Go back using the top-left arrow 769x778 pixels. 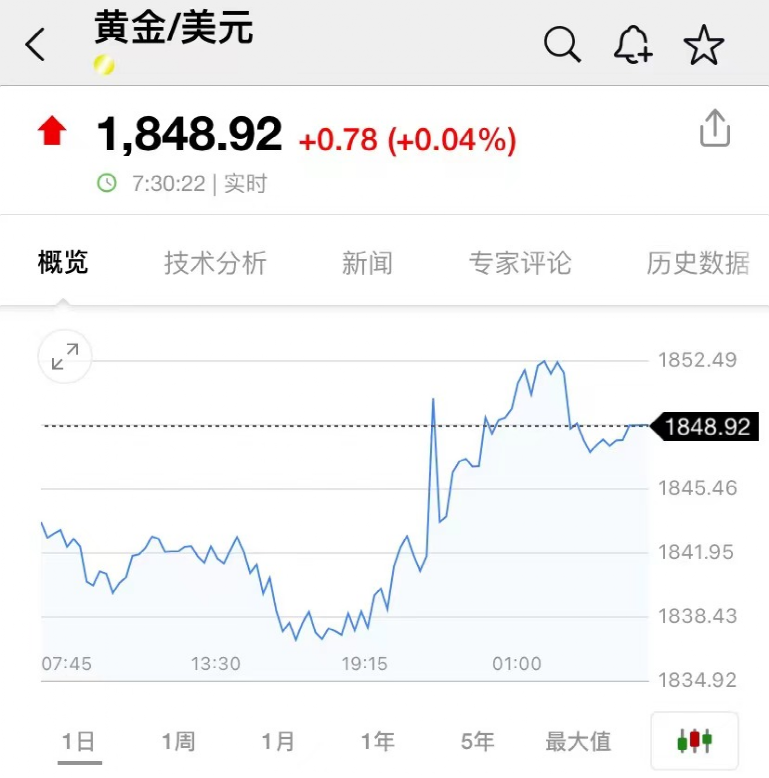pyautogui.click(x=36, y=44)
